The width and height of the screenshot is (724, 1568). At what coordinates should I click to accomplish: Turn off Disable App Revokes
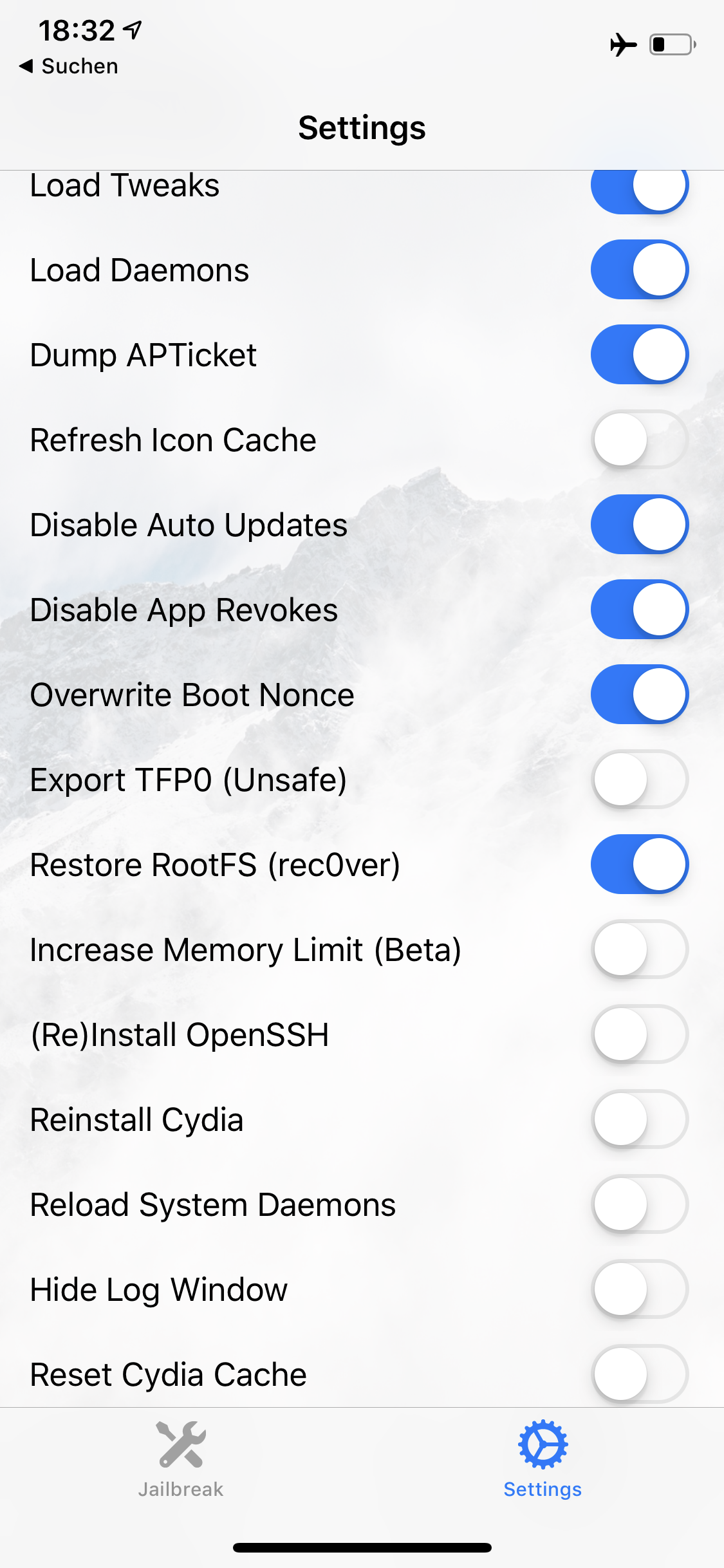coord(639,610)
